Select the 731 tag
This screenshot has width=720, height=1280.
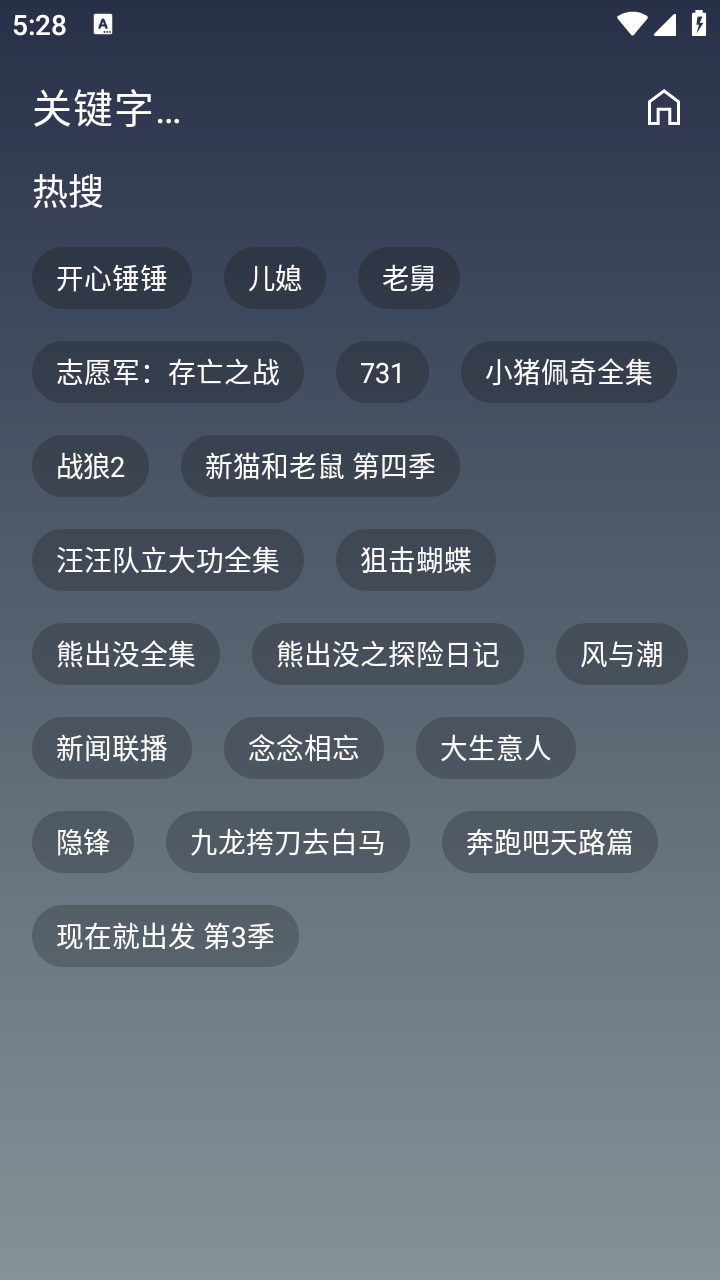click(382, 372)
